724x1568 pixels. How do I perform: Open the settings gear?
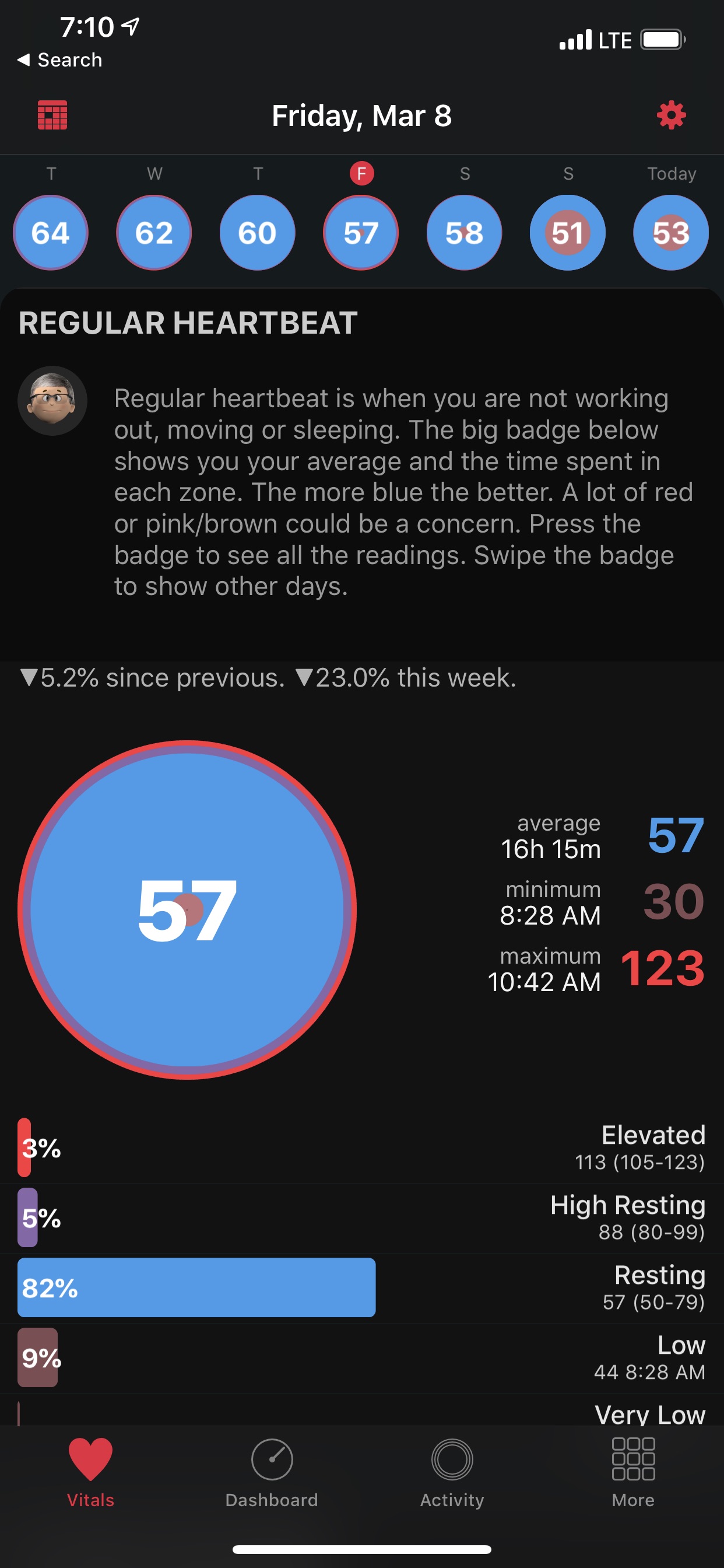click(671, 115)
